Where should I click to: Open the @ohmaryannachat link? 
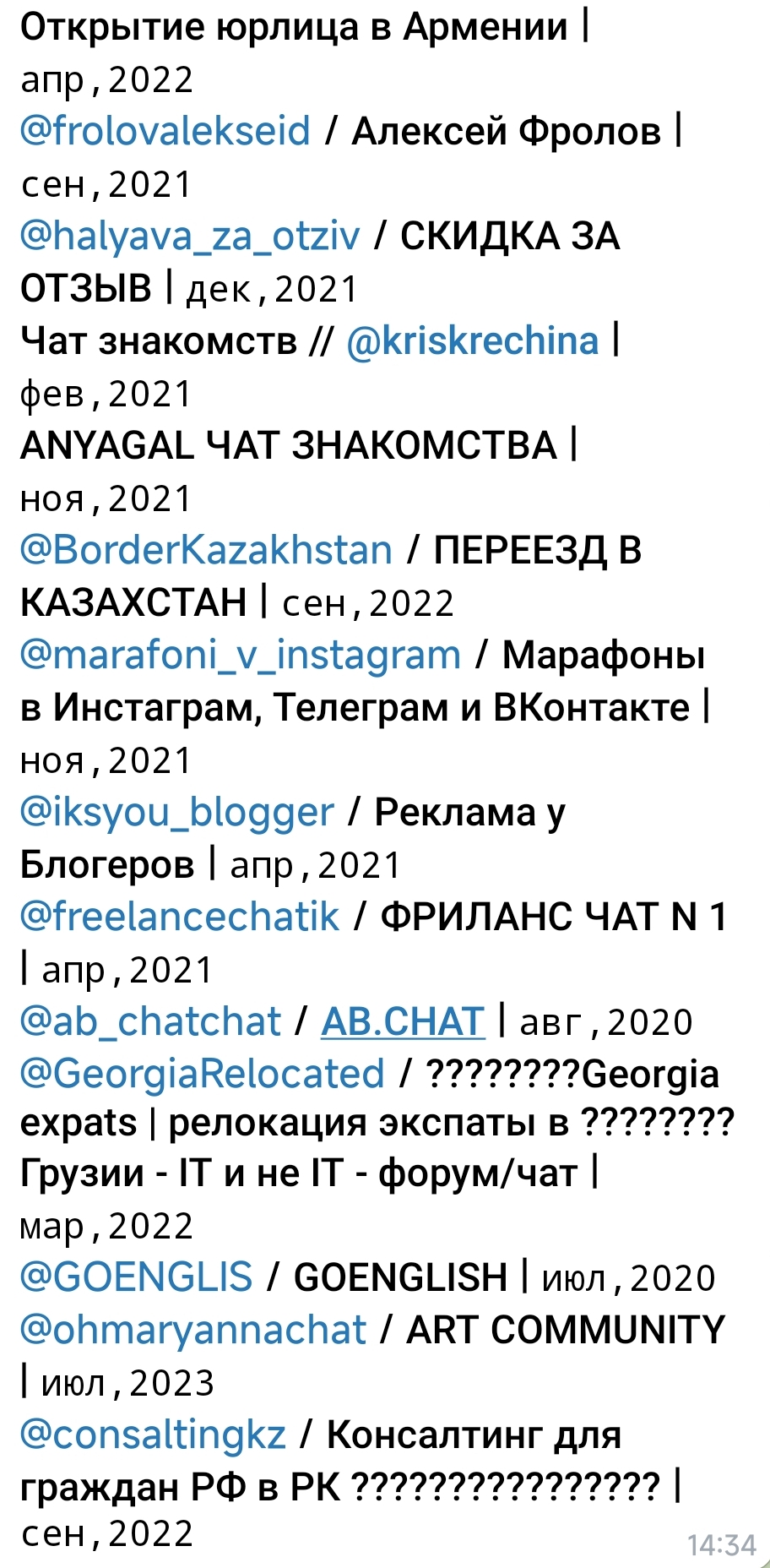tap(193, 1330)
